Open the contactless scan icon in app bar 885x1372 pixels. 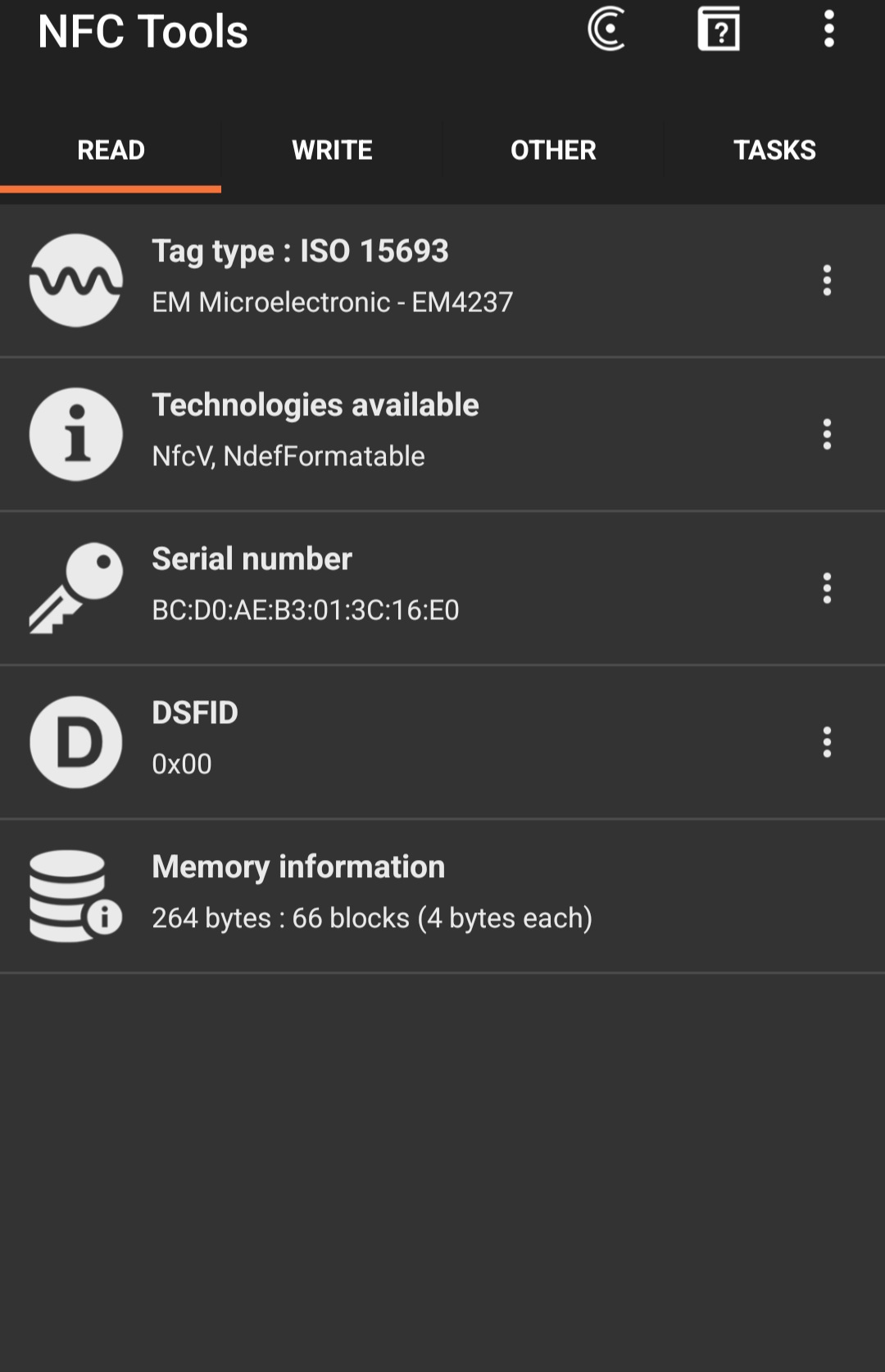607,29
